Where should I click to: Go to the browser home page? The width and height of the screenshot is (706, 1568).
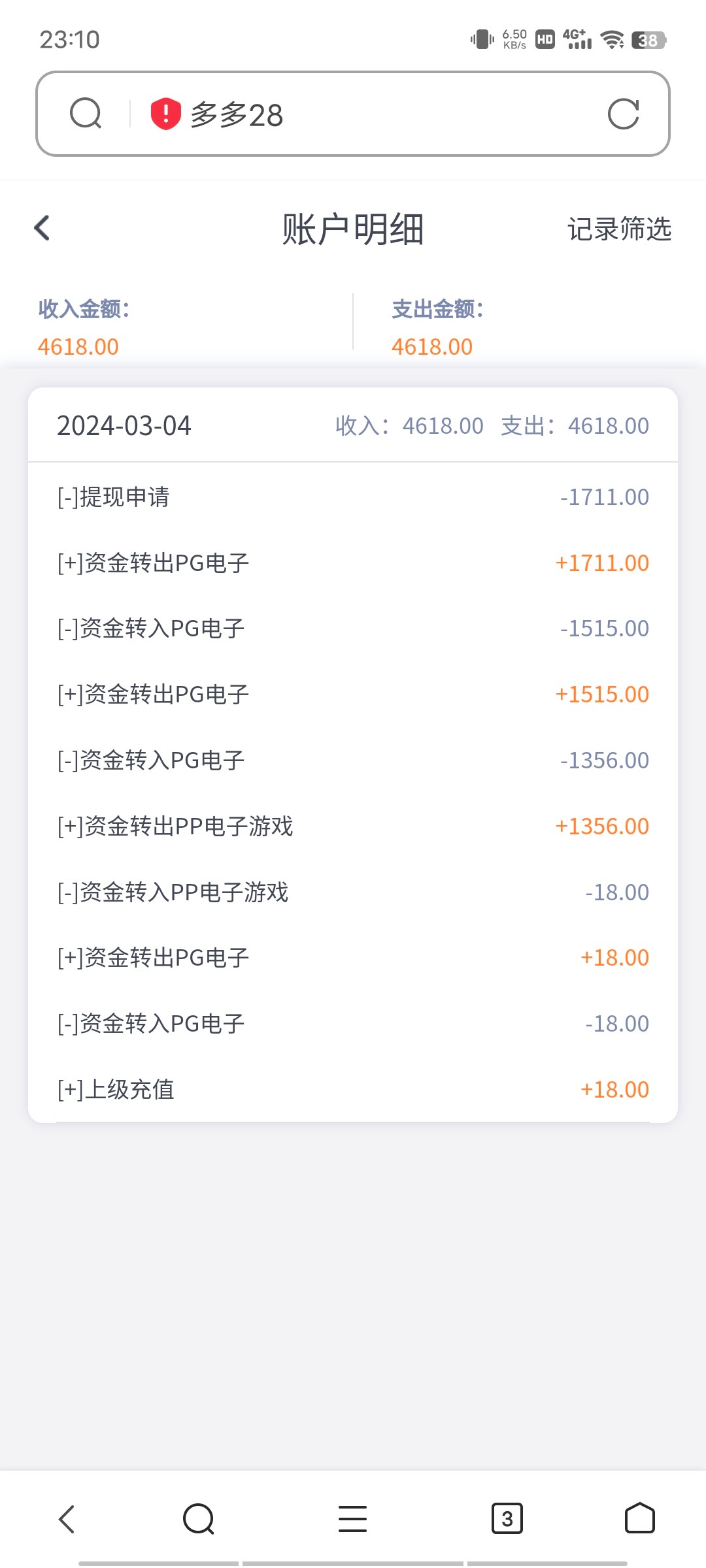[x=639, y=1518]
